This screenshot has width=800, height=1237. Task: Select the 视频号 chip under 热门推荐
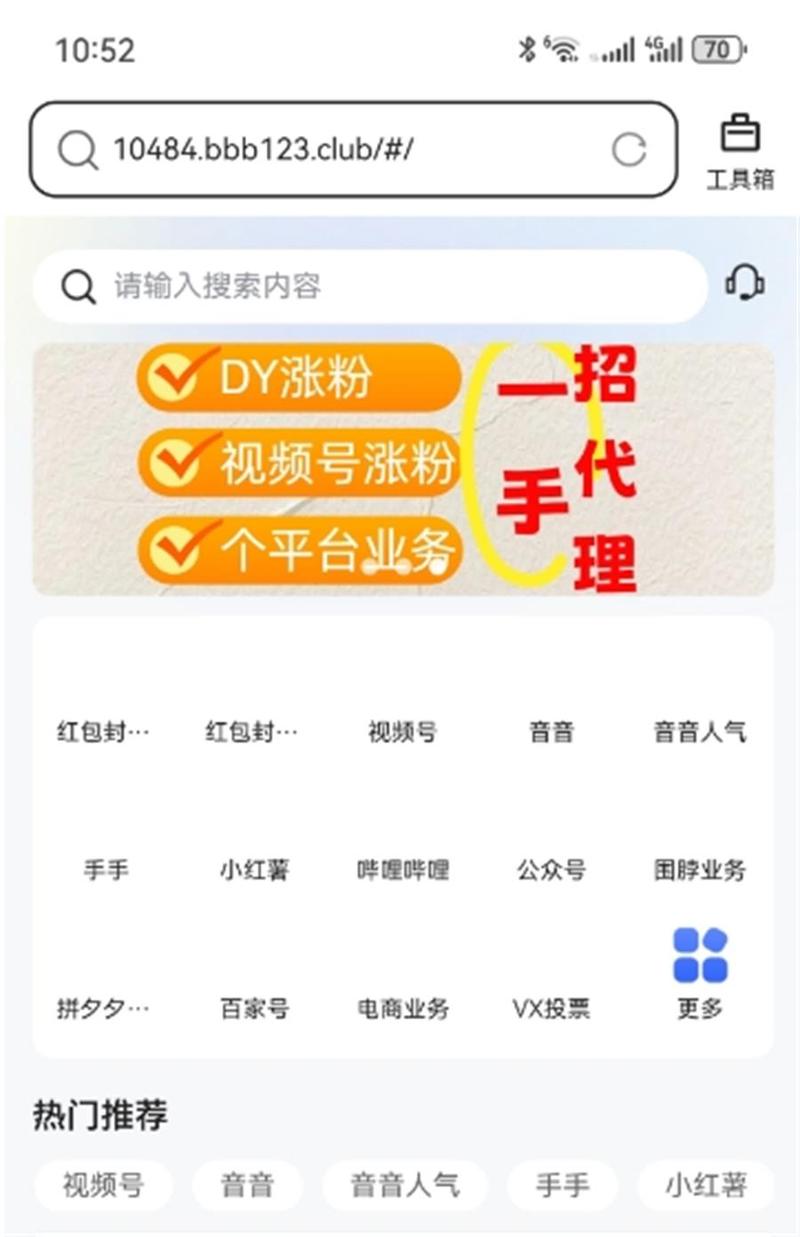pyautogui.click(x=103, y=1186)
